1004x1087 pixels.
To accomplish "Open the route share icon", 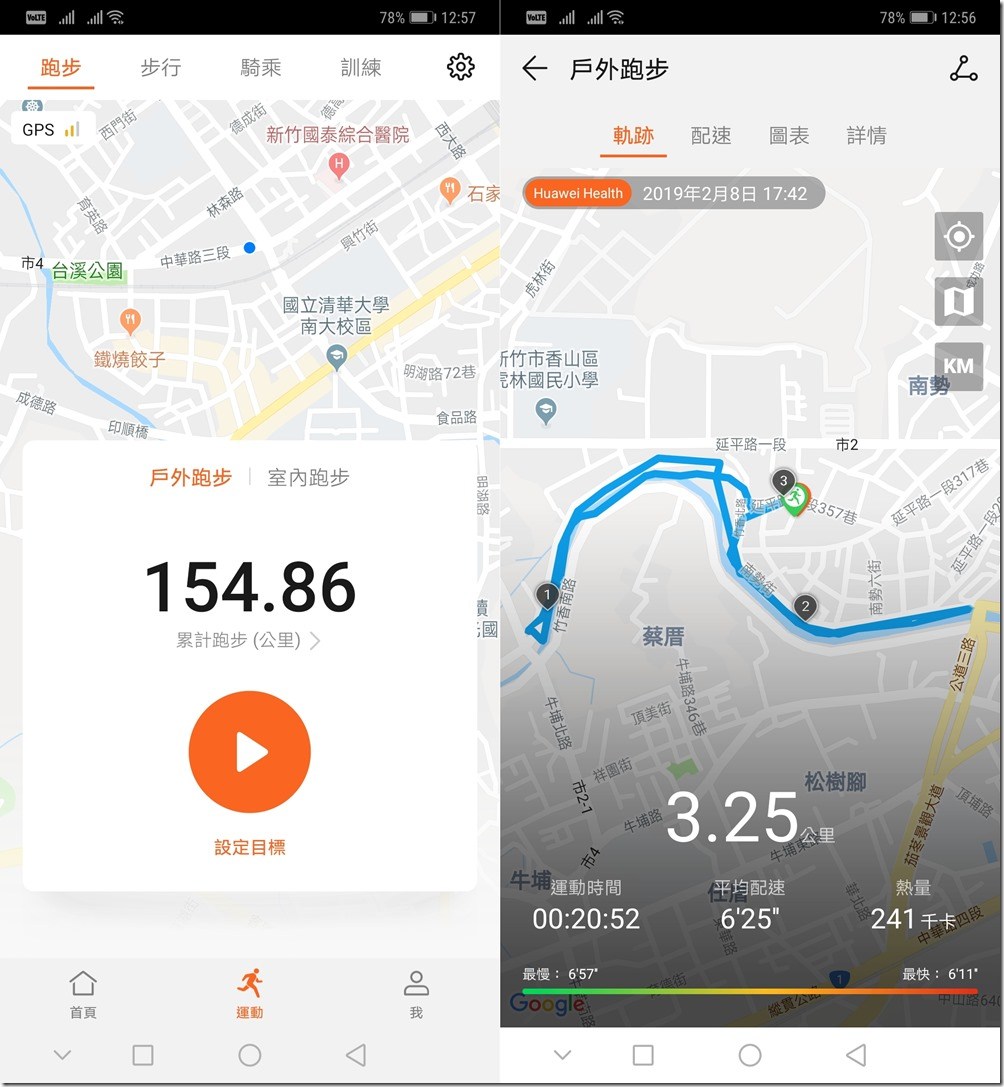I will pyautogui.click(x=963, y=68).
